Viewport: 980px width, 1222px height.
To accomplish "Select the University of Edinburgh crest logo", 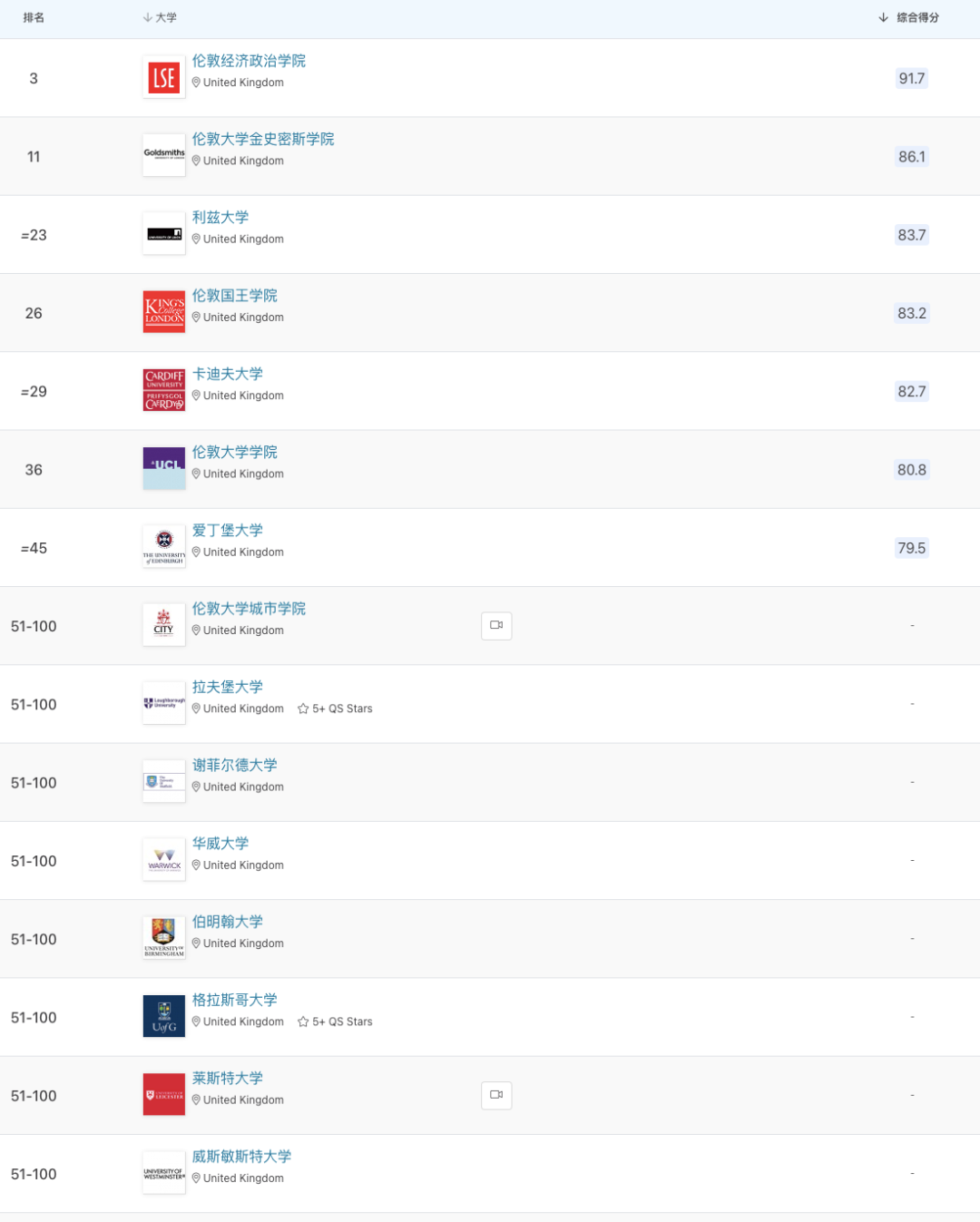I will (163, 545).
